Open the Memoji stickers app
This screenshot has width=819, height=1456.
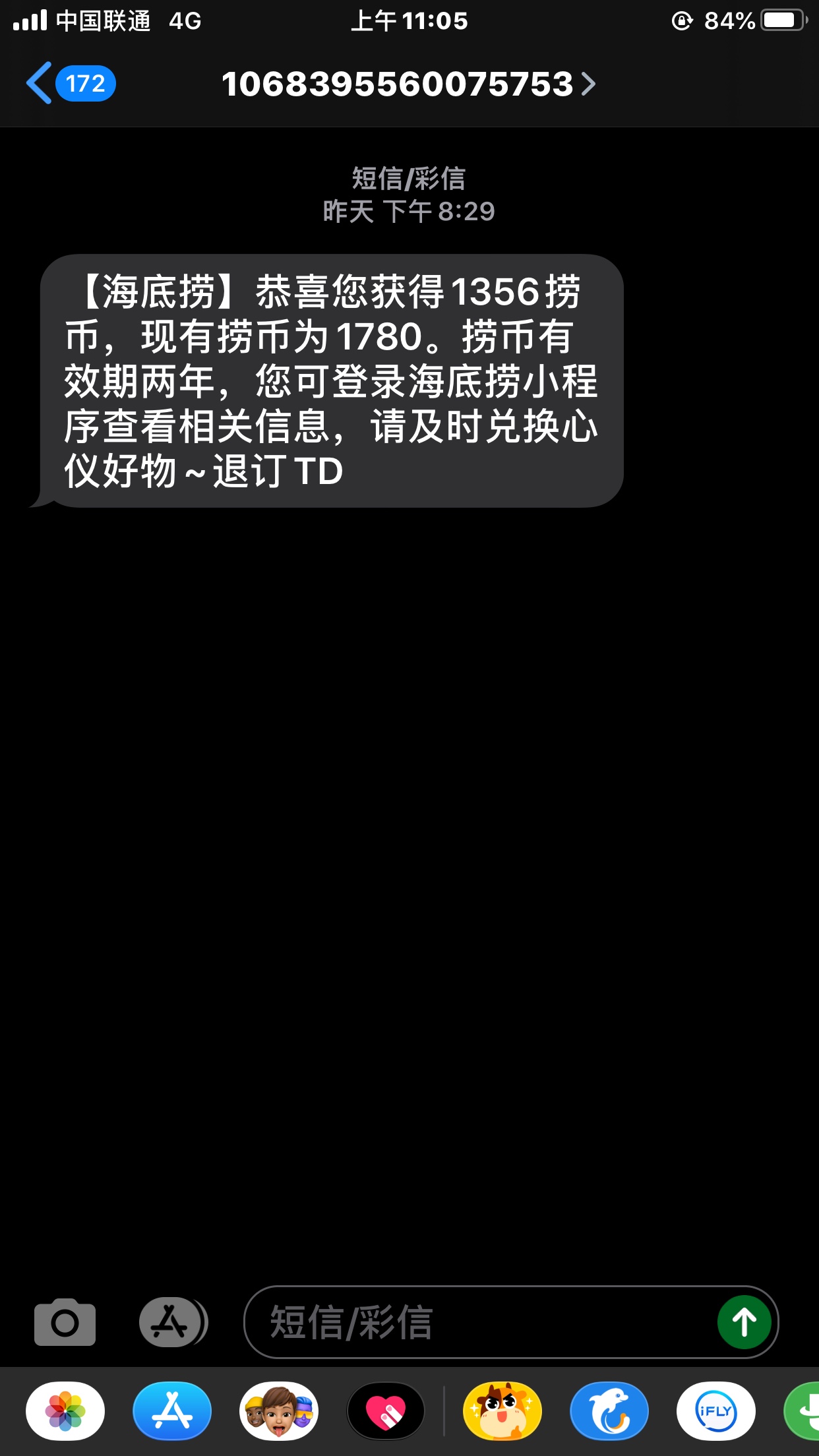(x=279, y=1411)
